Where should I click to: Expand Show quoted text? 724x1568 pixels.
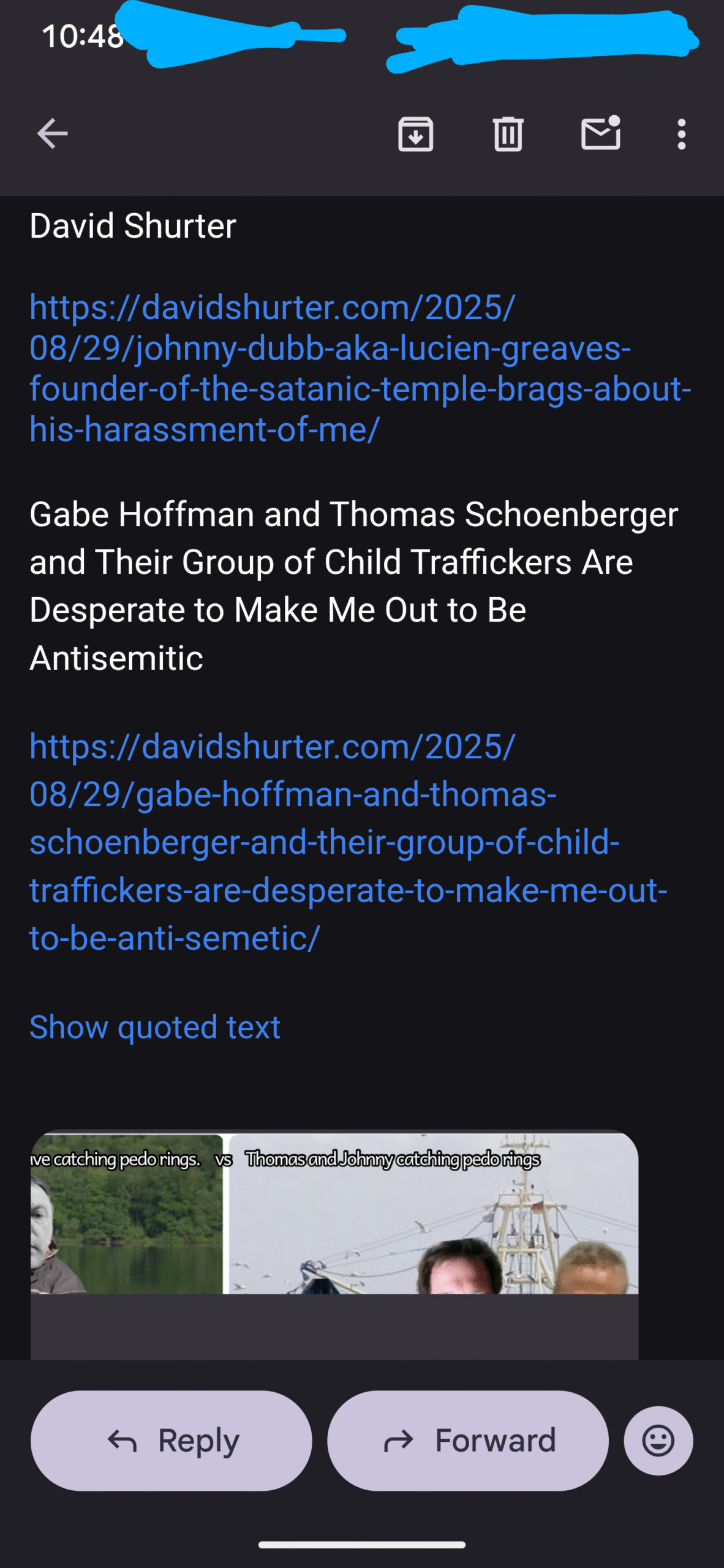[x=155, y=1027]
